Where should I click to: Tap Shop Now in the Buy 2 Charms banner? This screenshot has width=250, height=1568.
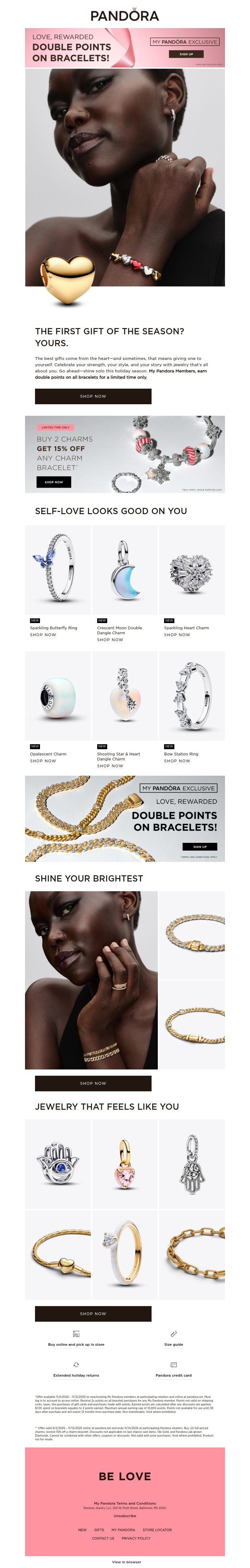pyautogui.click(x=54, y=482)
